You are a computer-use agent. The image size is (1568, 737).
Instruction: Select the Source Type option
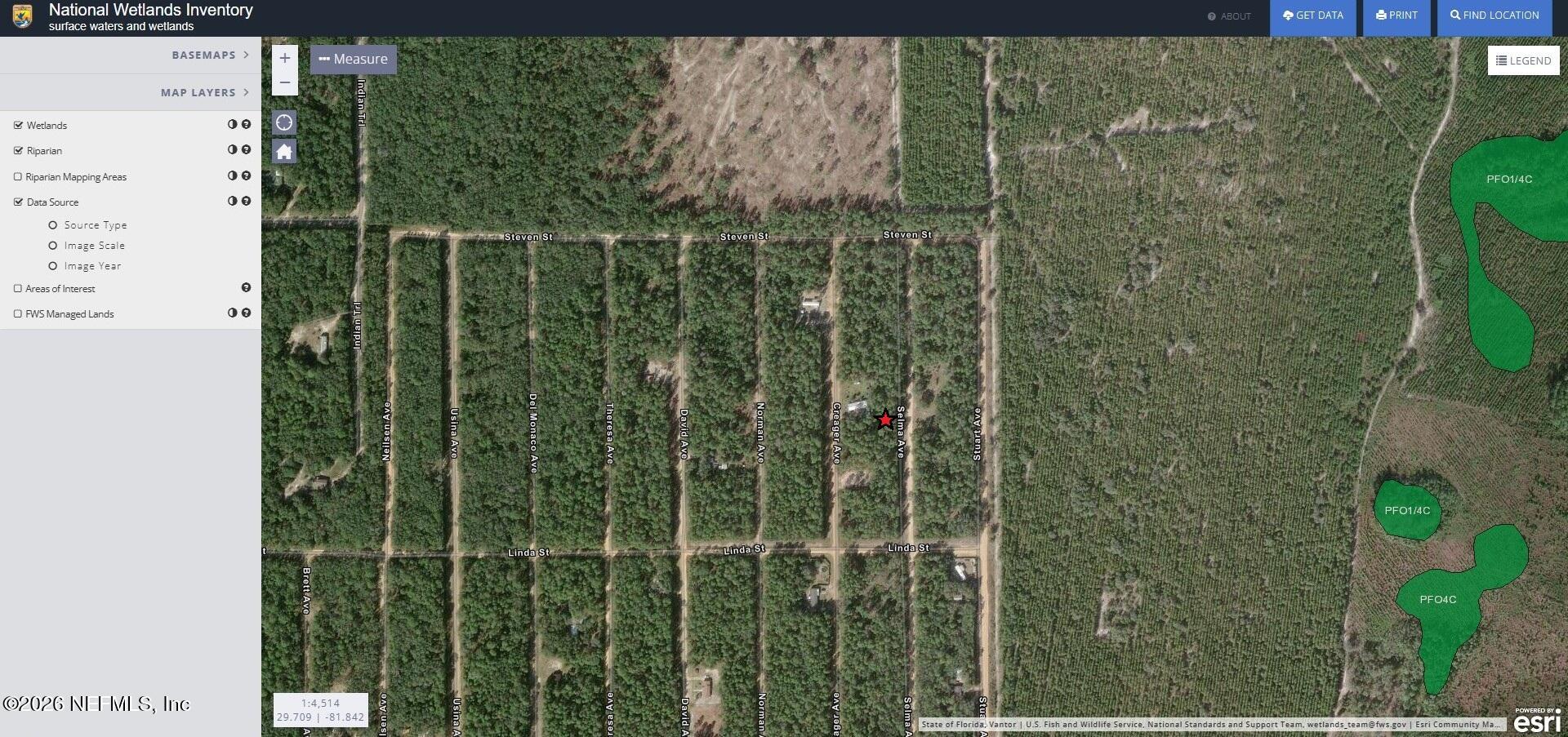(x=53, y=225)
